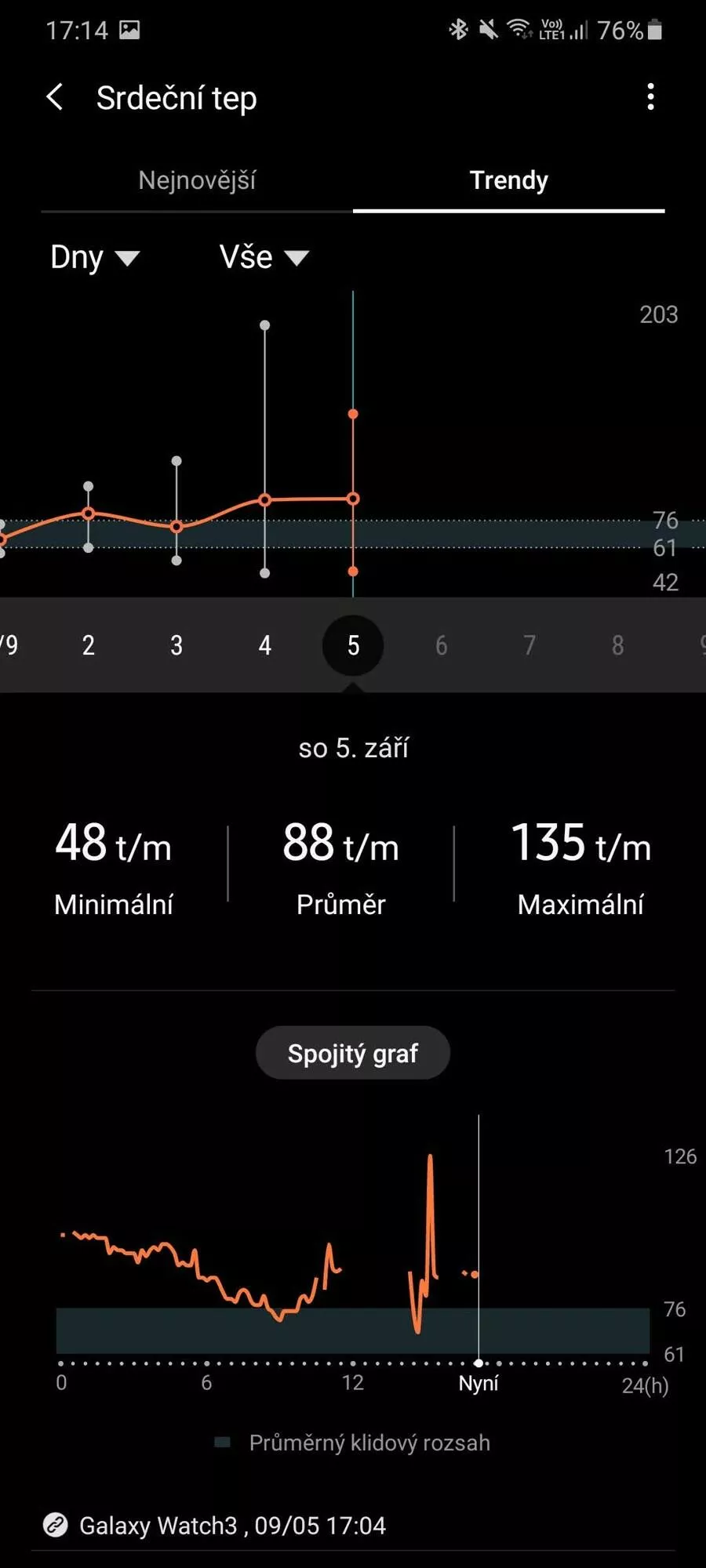
Task: Switch to the Nejnovější tab
Action: click(x=197, y=181)
